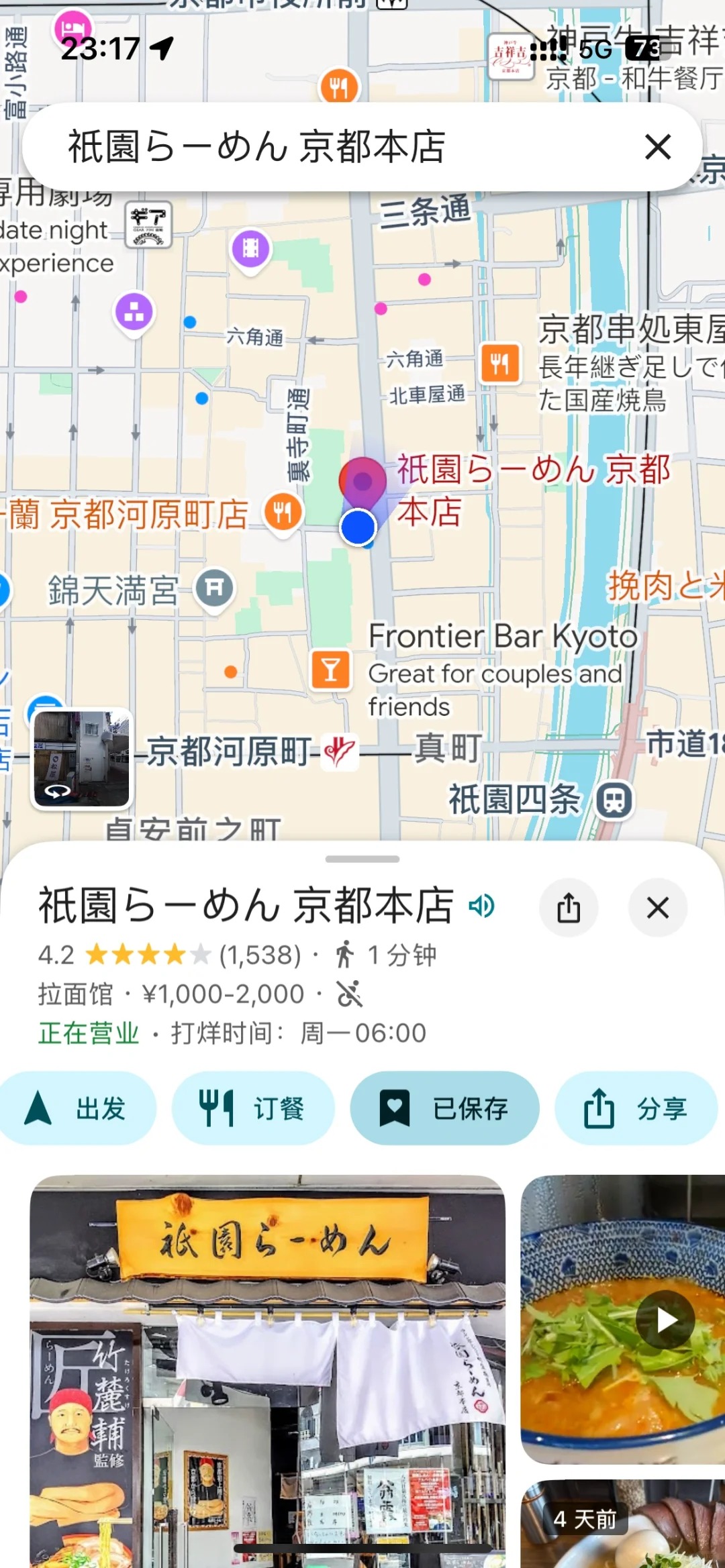
Task: Select the 京都串処東屋 restaurant marker
Action: click(x=500, y=364)
